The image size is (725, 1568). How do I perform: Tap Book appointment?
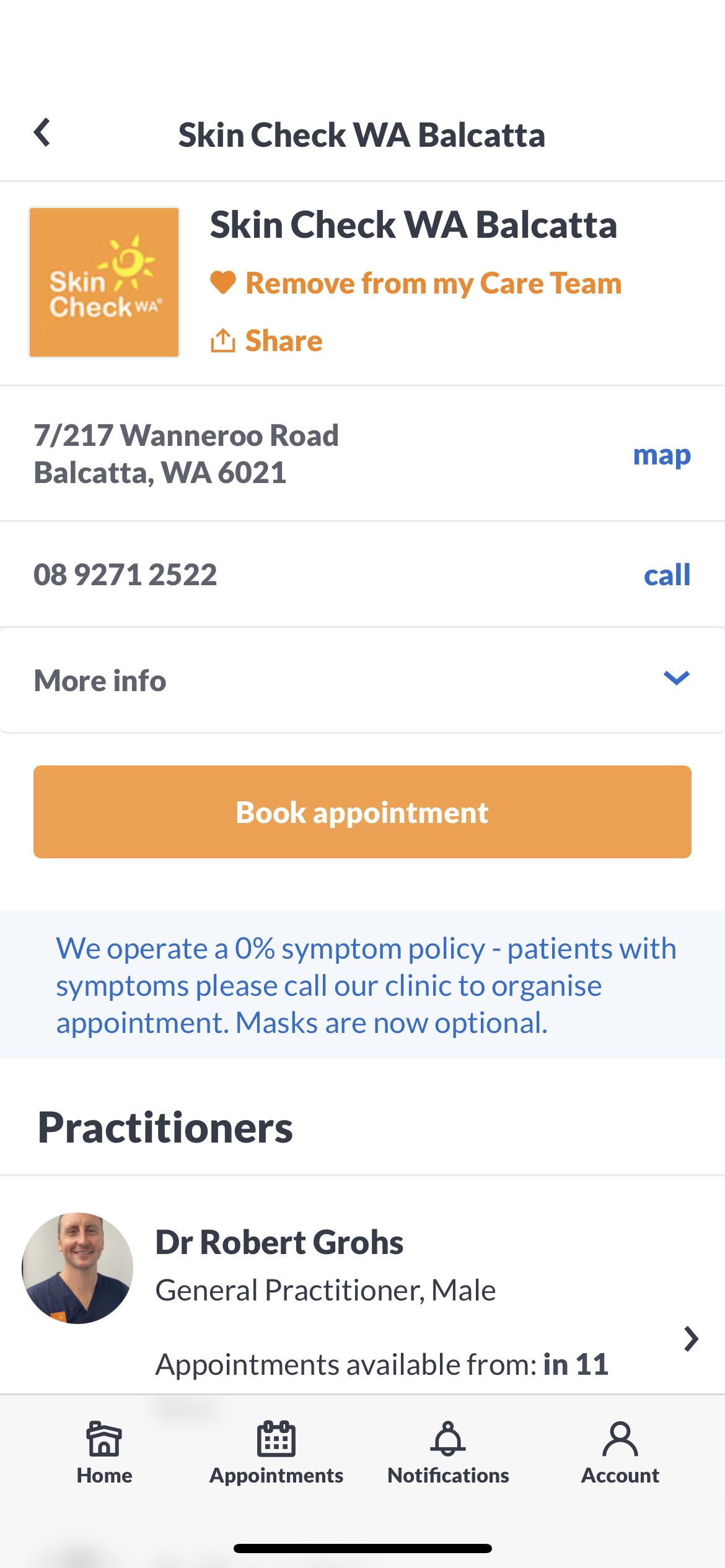click(x=362, y=812)
